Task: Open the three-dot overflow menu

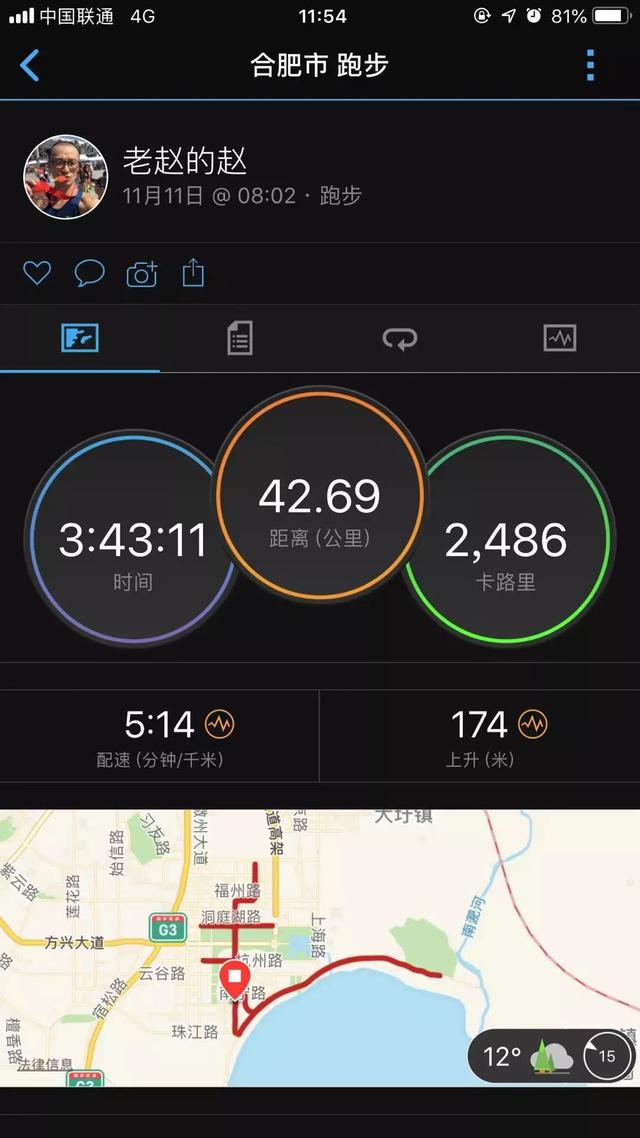Action: (590, 66)
